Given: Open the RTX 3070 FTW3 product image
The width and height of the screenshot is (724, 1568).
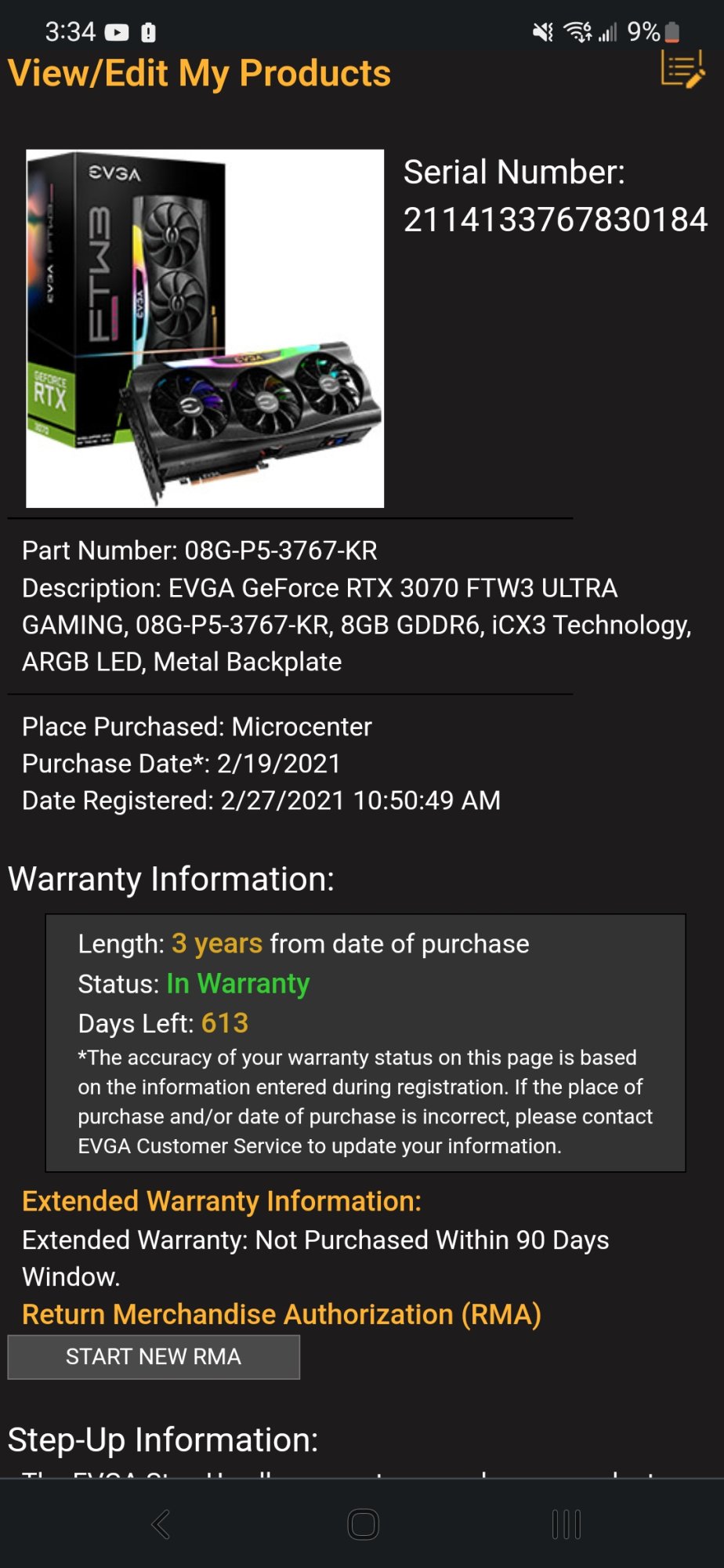Looking at the screenshot, I should pos(205,328).
